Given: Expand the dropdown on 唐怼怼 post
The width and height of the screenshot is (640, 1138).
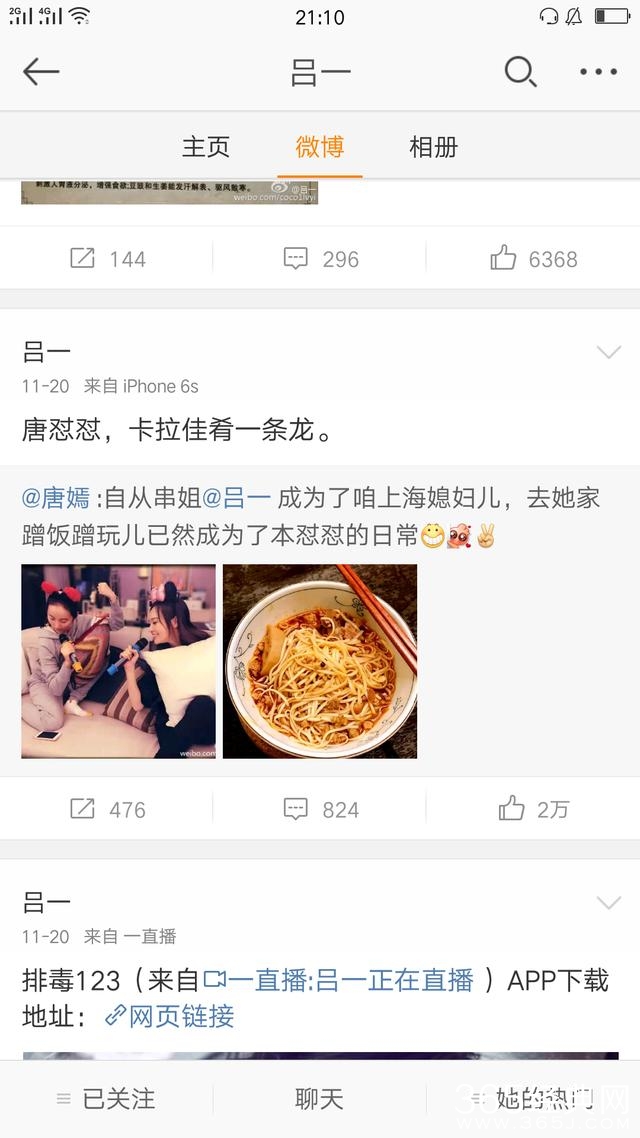Looking at the screenshot, I should [x=608, y=352].
